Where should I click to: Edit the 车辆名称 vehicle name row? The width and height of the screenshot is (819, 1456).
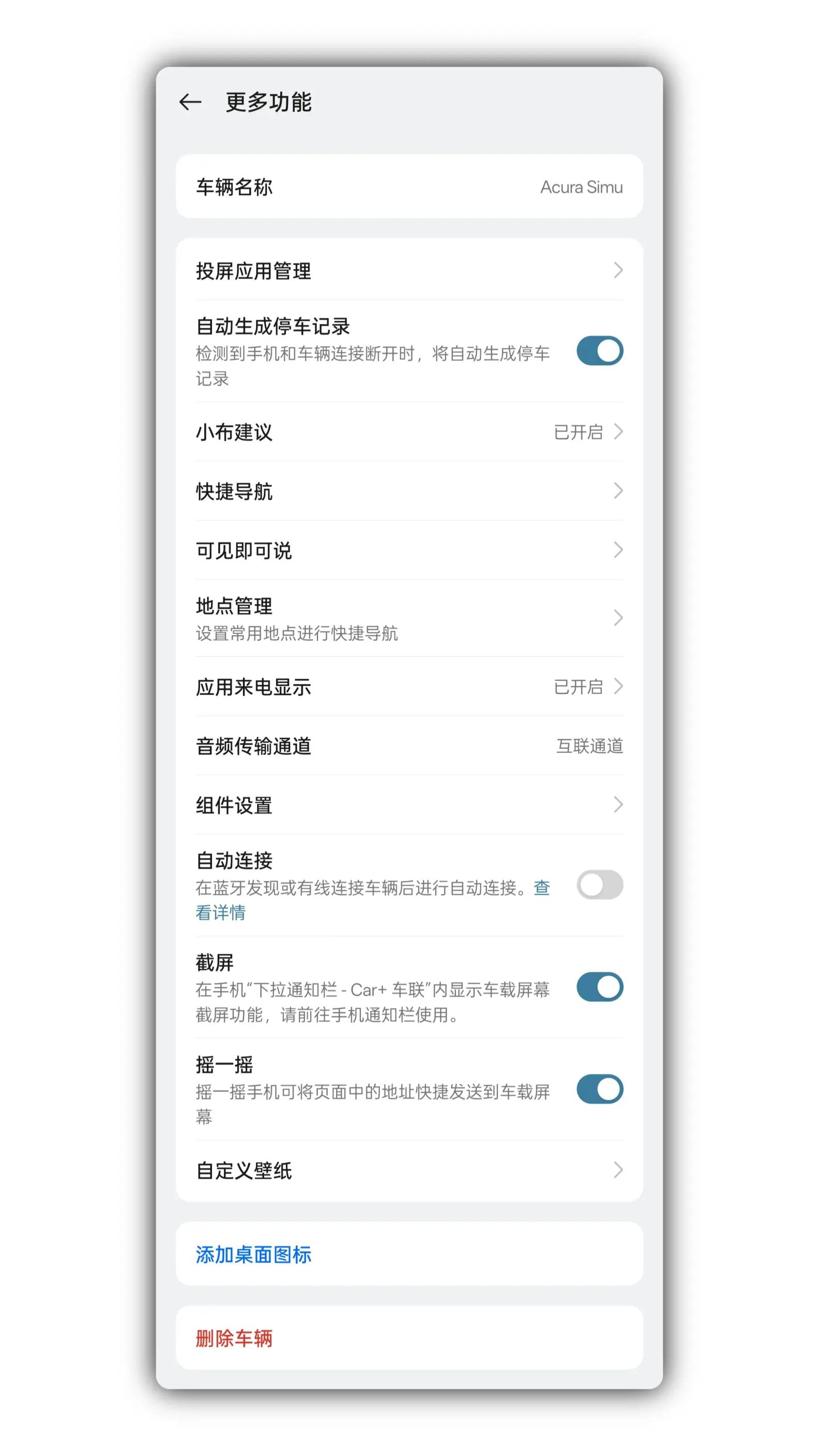point(409,187)
